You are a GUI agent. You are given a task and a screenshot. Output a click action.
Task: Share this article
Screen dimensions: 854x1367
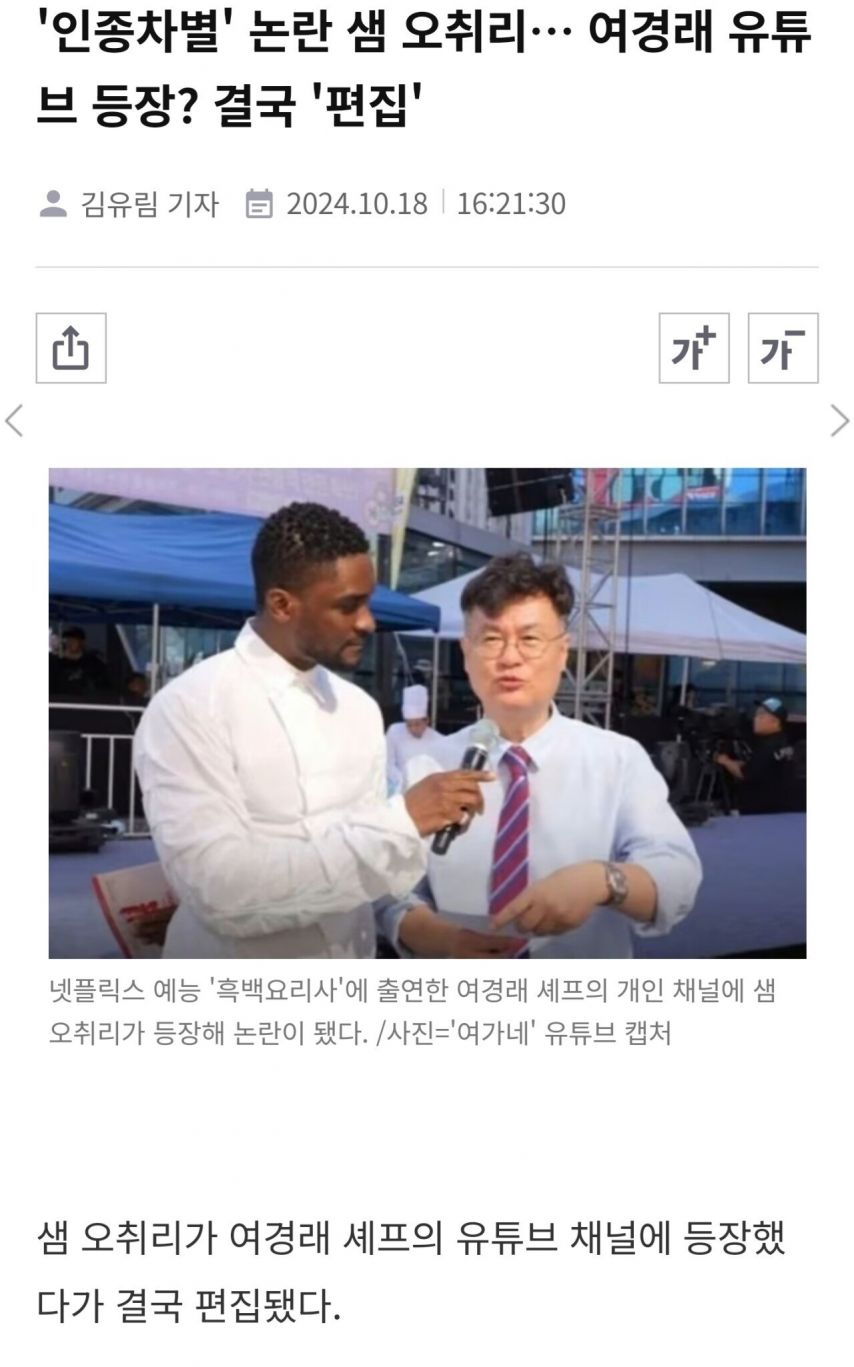[x=70, y=348]
